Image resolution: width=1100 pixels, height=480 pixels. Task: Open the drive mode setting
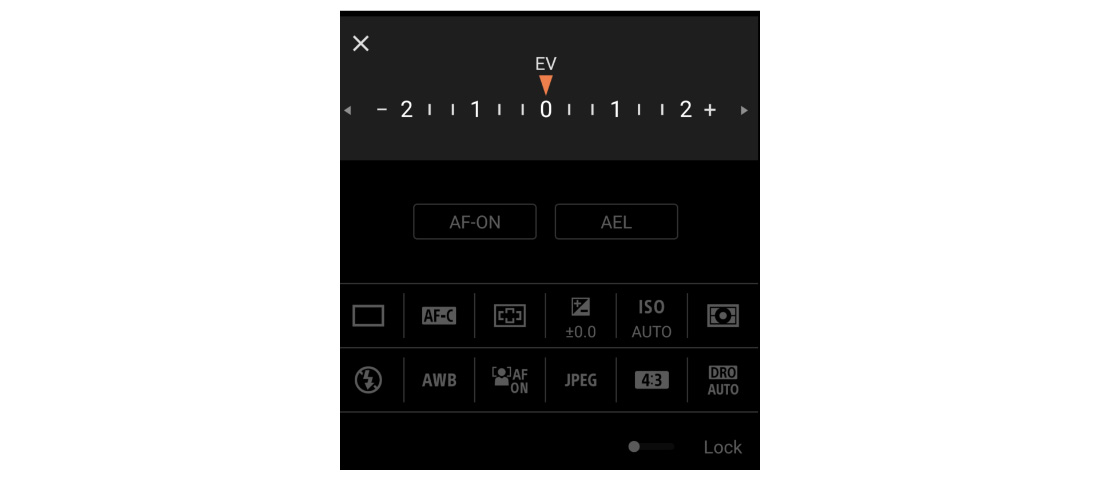pyautogui.click(x=369, y=316)
